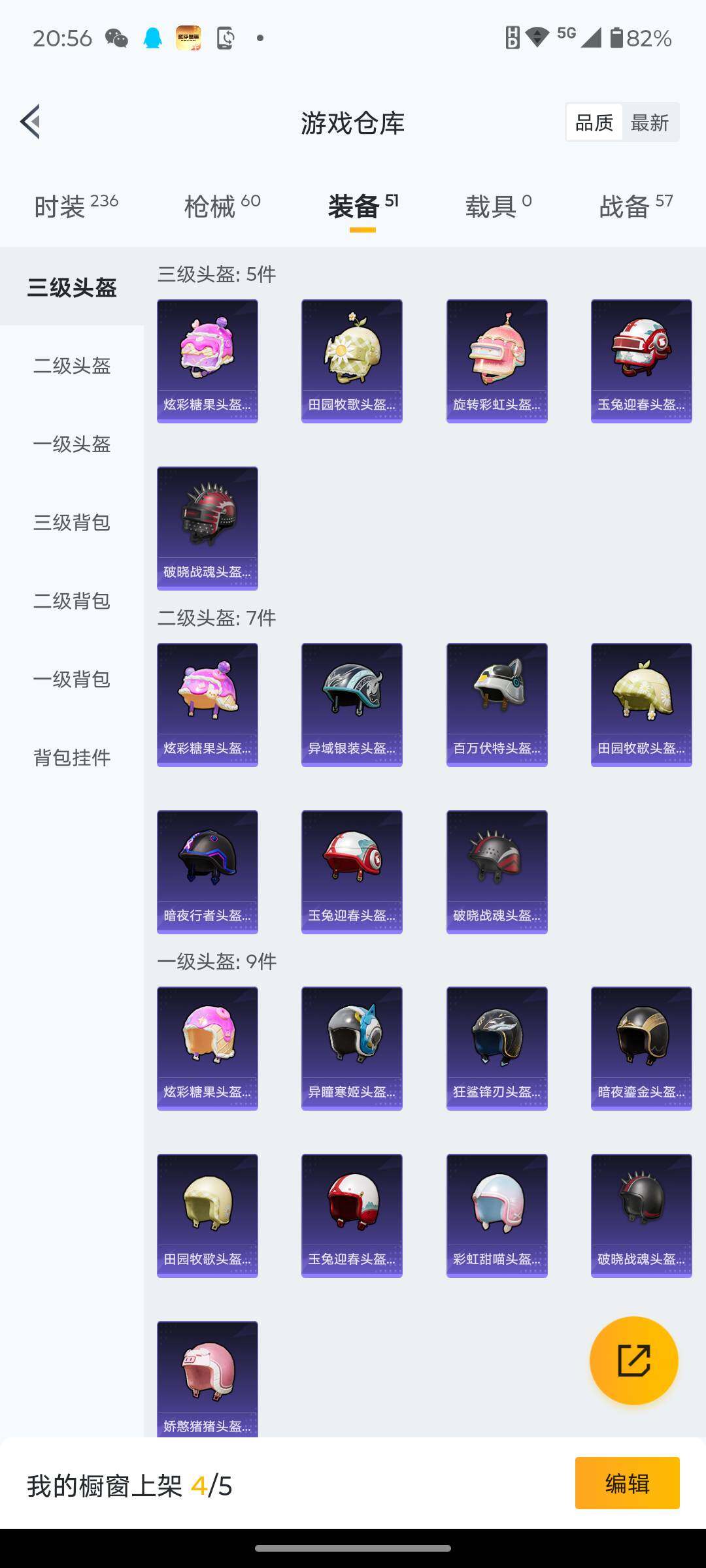The width and height of the screenshot is (706, 1568).
Task: View the 彩虹甜喵头盔 item
Action: [497, 1215]
